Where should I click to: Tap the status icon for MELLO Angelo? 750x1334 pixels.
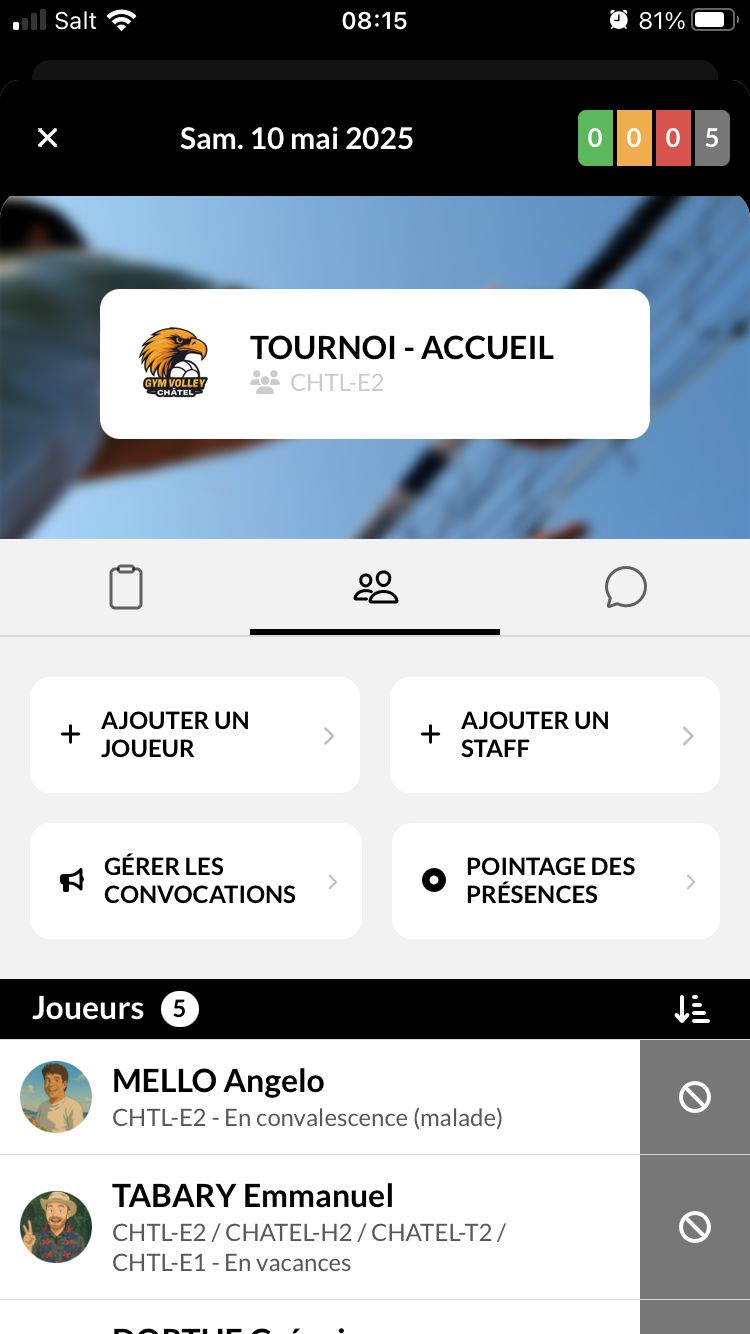pyautogui.click(x=695, y=1097)
